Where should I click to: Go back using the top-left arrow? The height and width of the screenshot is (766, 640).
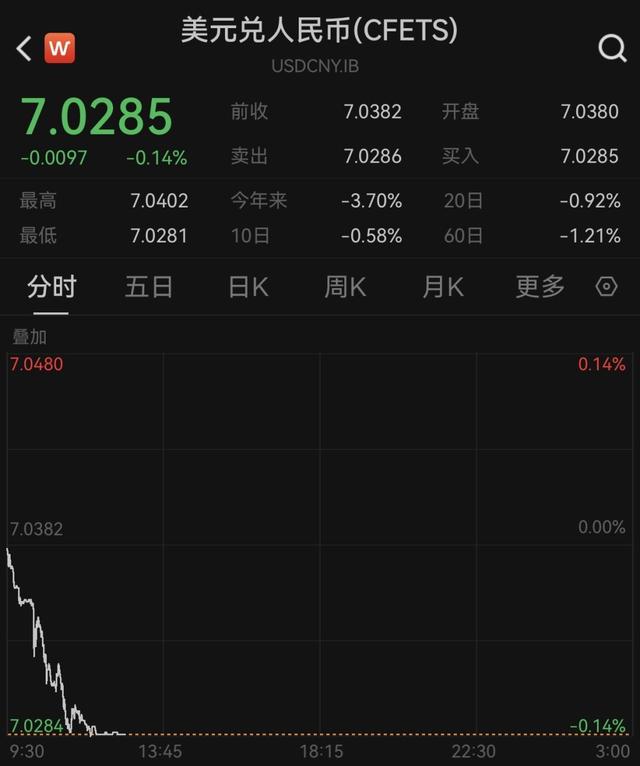24,48
